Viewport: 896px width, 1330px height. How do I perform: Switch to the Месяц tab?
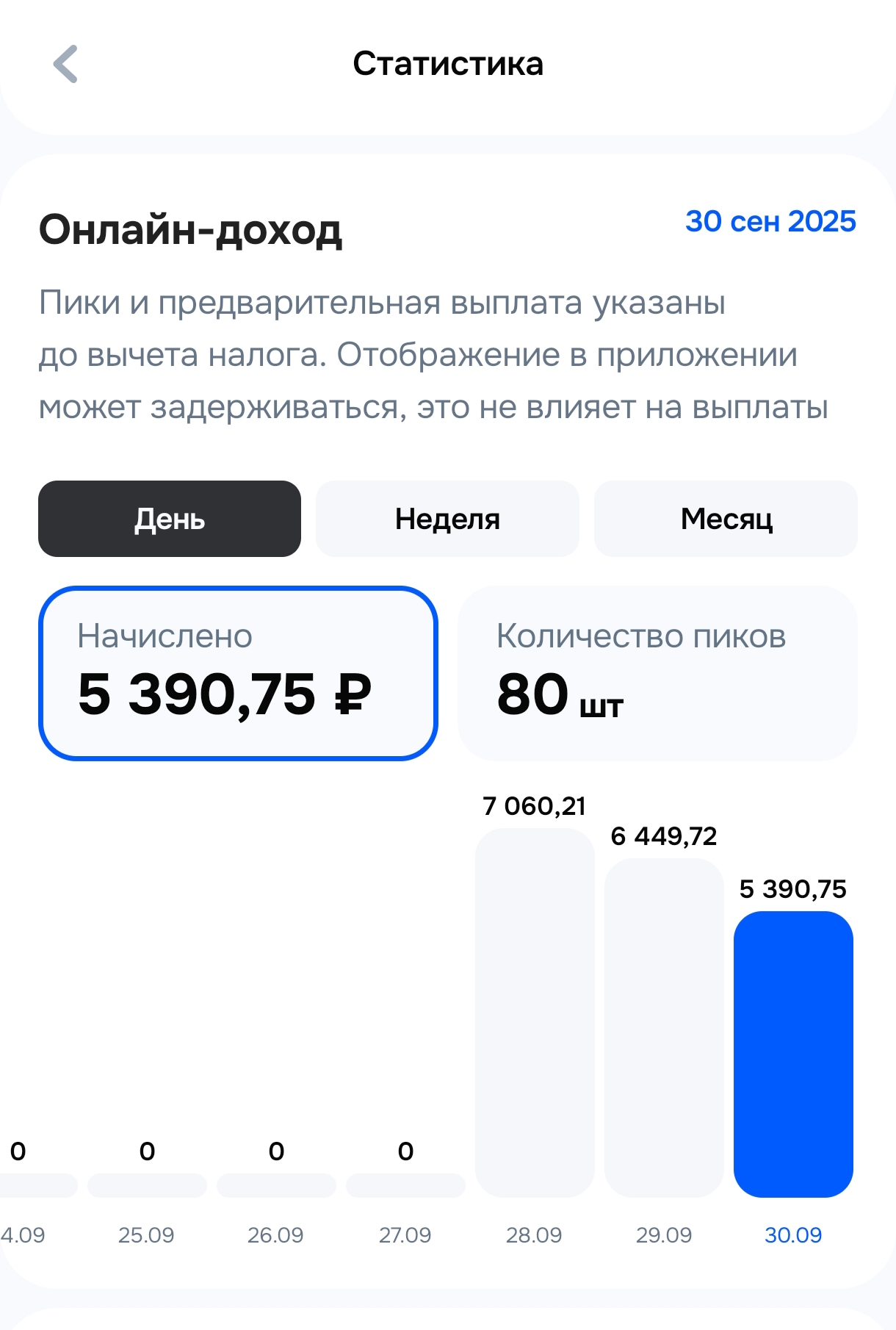pyautogui.click(x=726, y=519)
